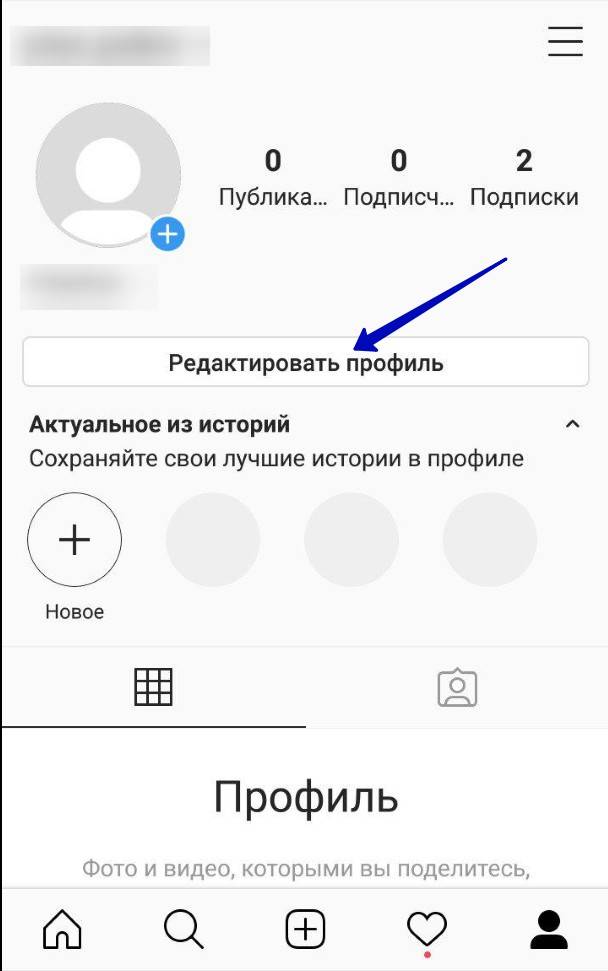
Task: Open the hamburger menu
Action: (x=565, y=41)
